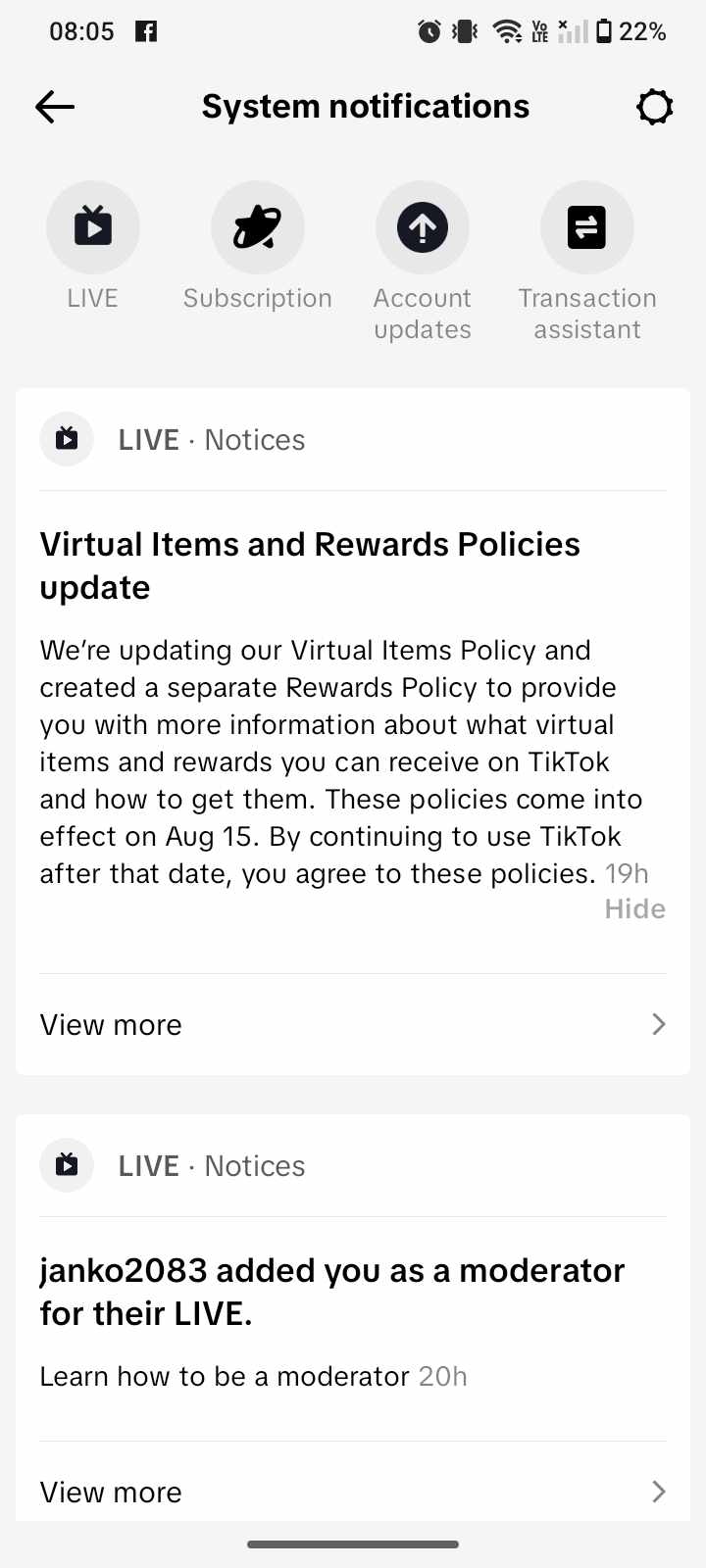This screenshot has width=706, height=1568.
Task: Open the Transaction assistant category
Action: click(x=586, y=227)
